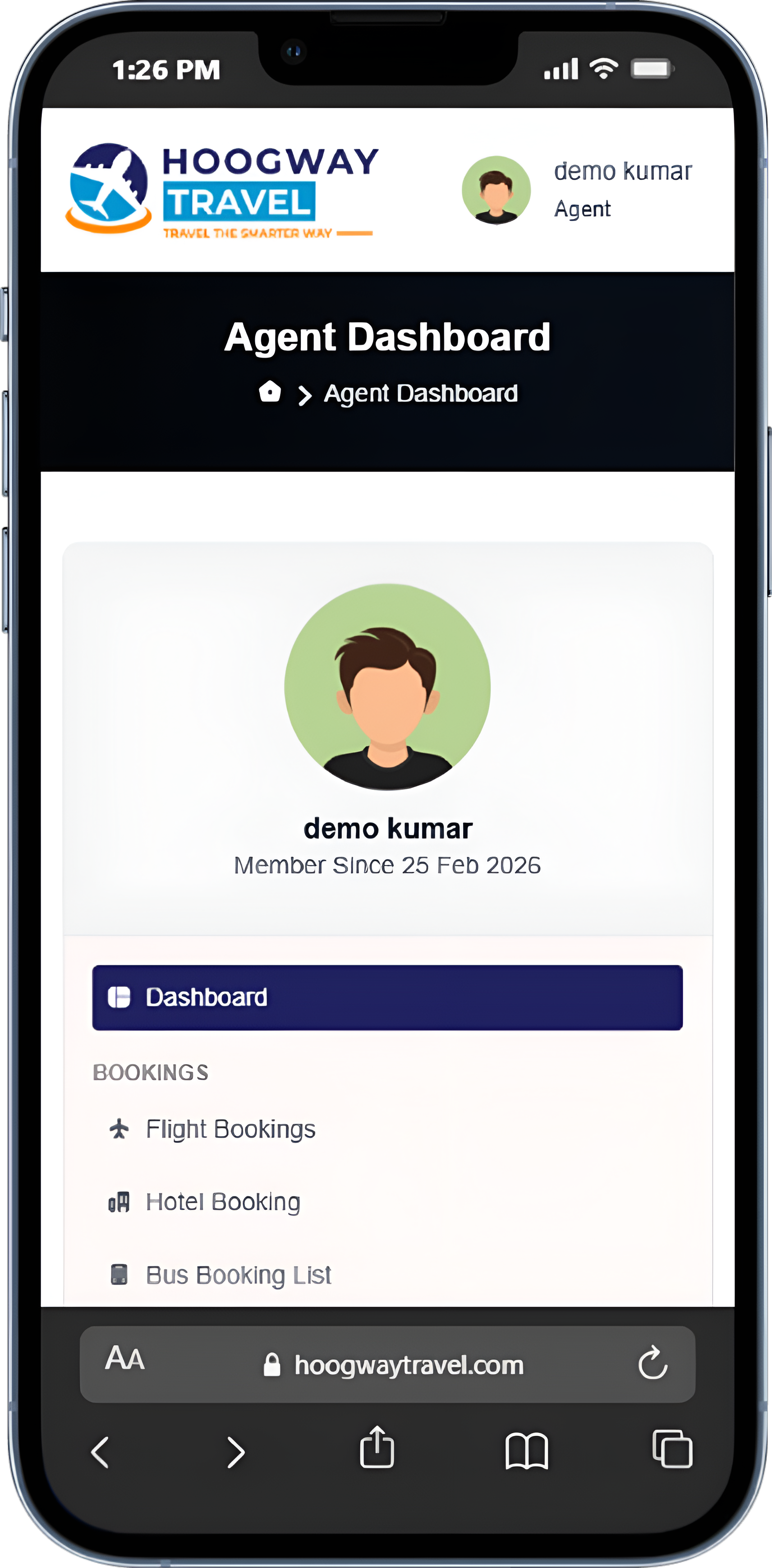Open Bus Booking List
The image size is (772, 1568).
click(238, 1275)
